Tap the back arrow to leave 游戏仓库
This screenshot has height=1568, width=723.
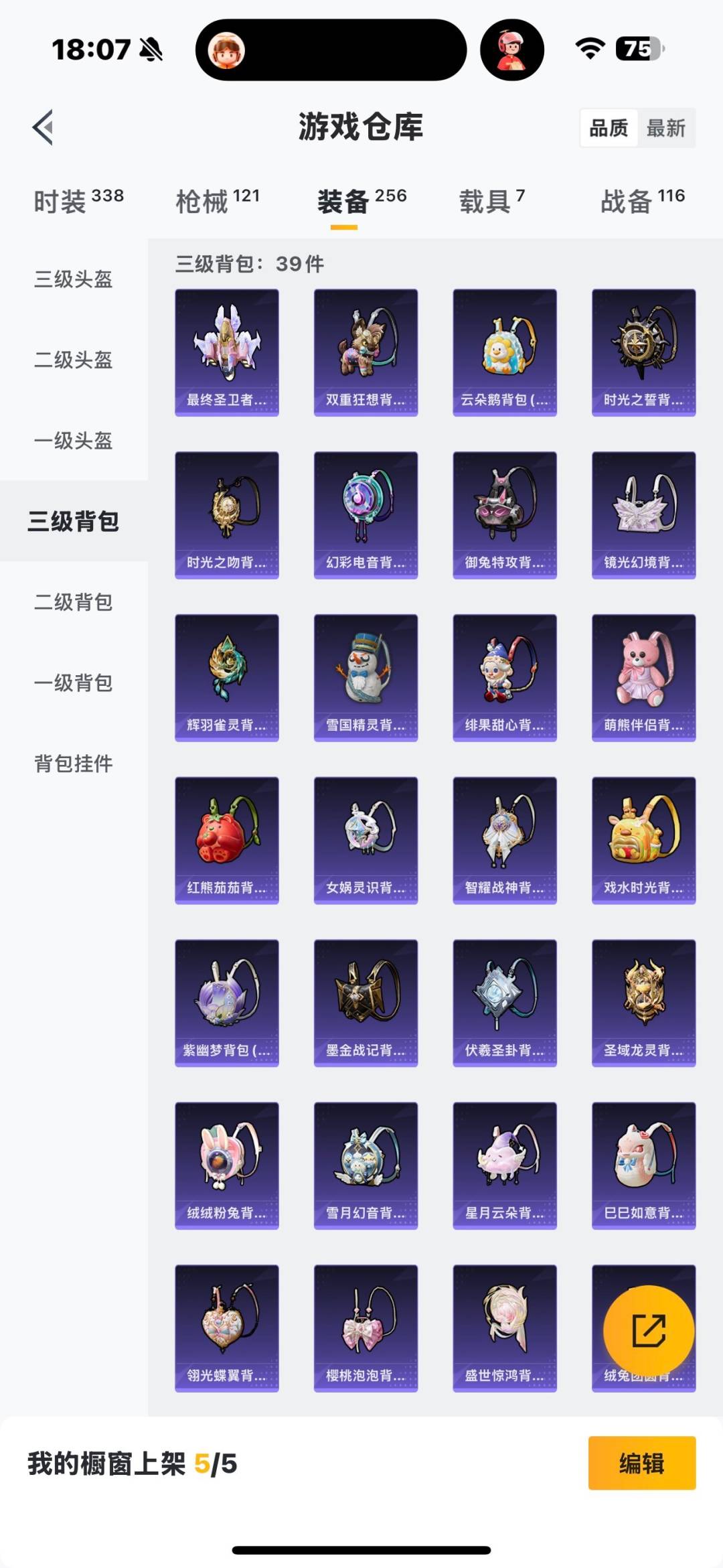tap(42, 129)
